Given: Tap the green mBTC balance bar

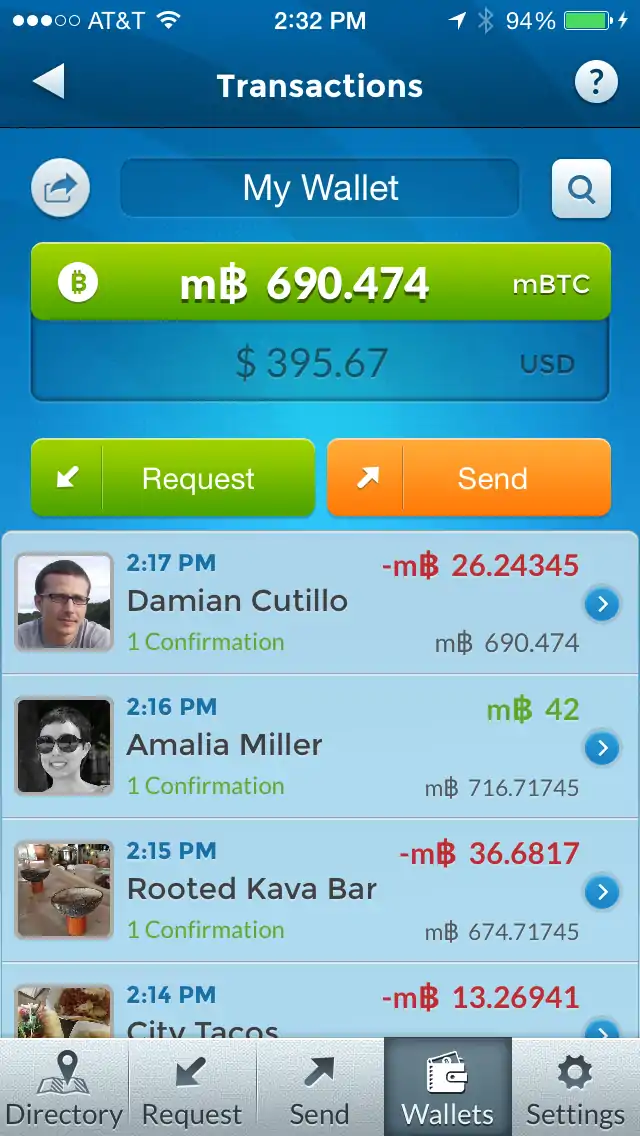Looking at the screenshot, I should click(x=320, y=283).
